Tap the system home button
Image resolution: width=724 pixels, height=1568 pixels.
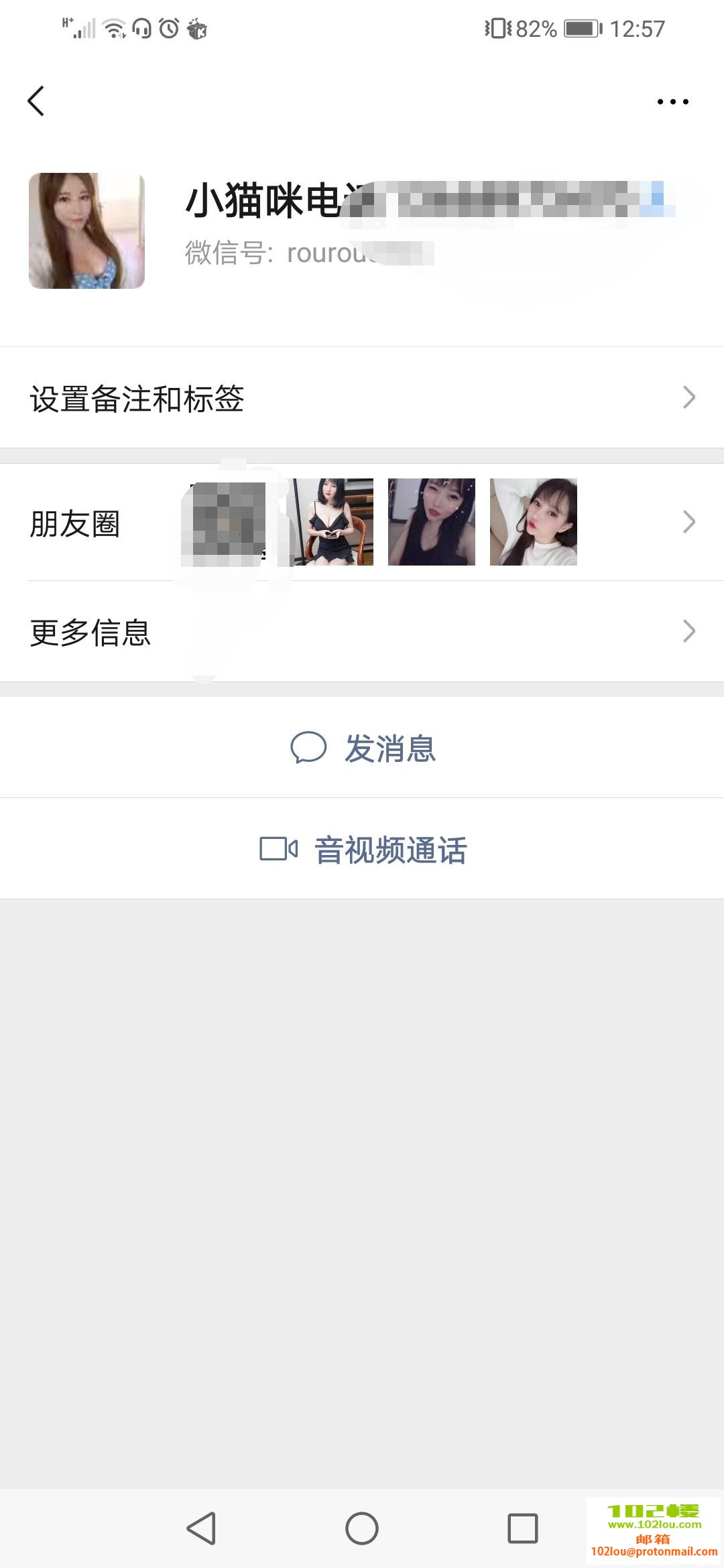[x=362, y=1528]
